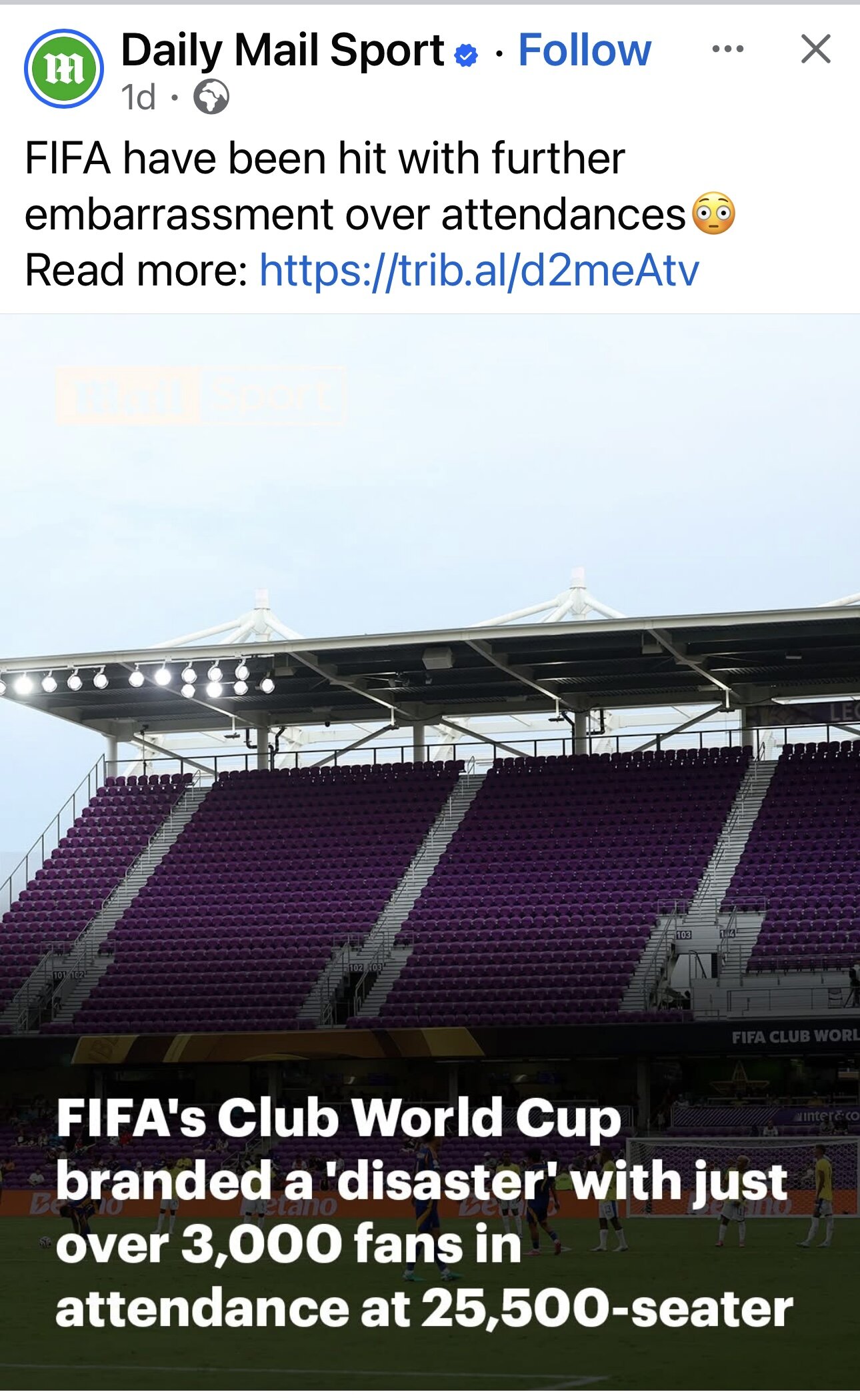This screenshot has height=1400, width=860.
Task: Tap the Daily Mail Sport page name
Action: click(x=283, y=51)
